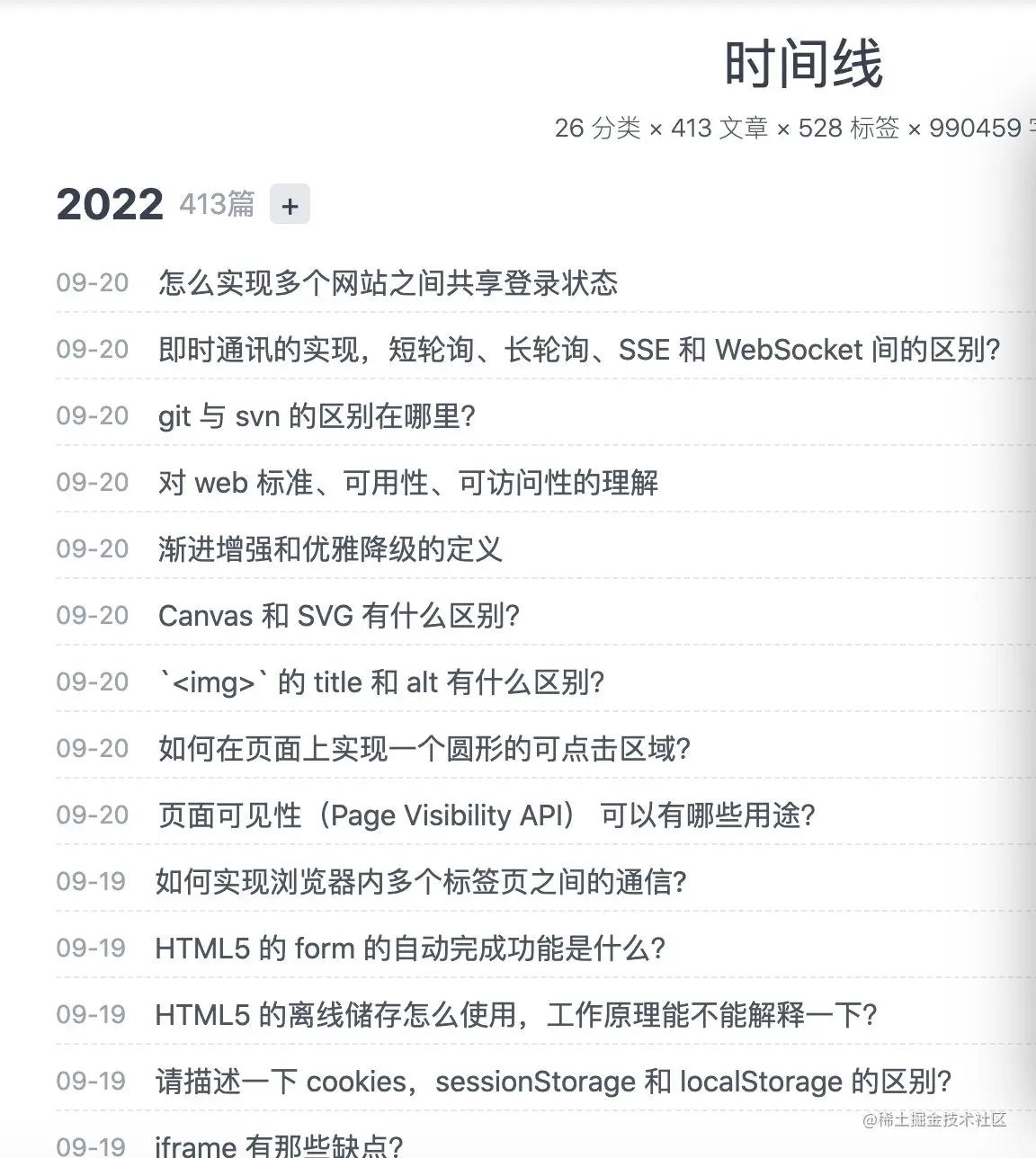Open the Page Visibility API article

coord(487,815)
